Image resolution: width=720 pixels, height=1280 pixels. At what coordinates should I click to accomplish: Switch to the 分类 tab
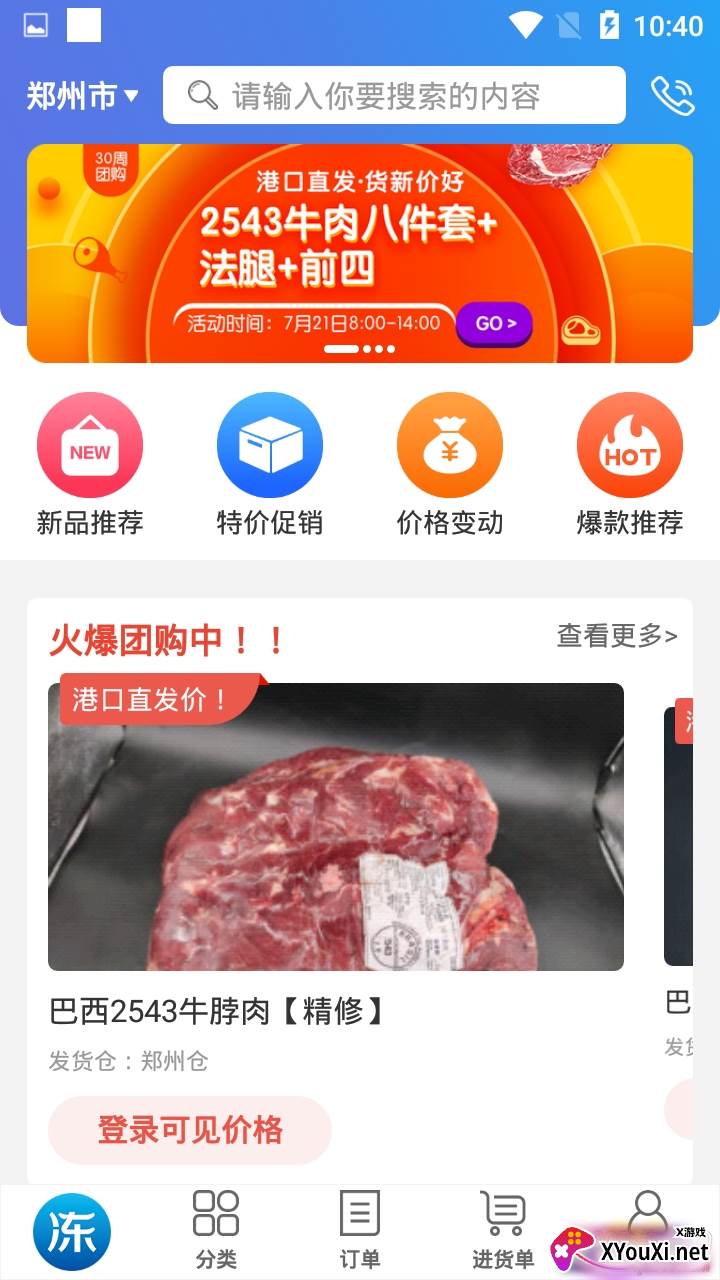click(x=216, y=1230)
